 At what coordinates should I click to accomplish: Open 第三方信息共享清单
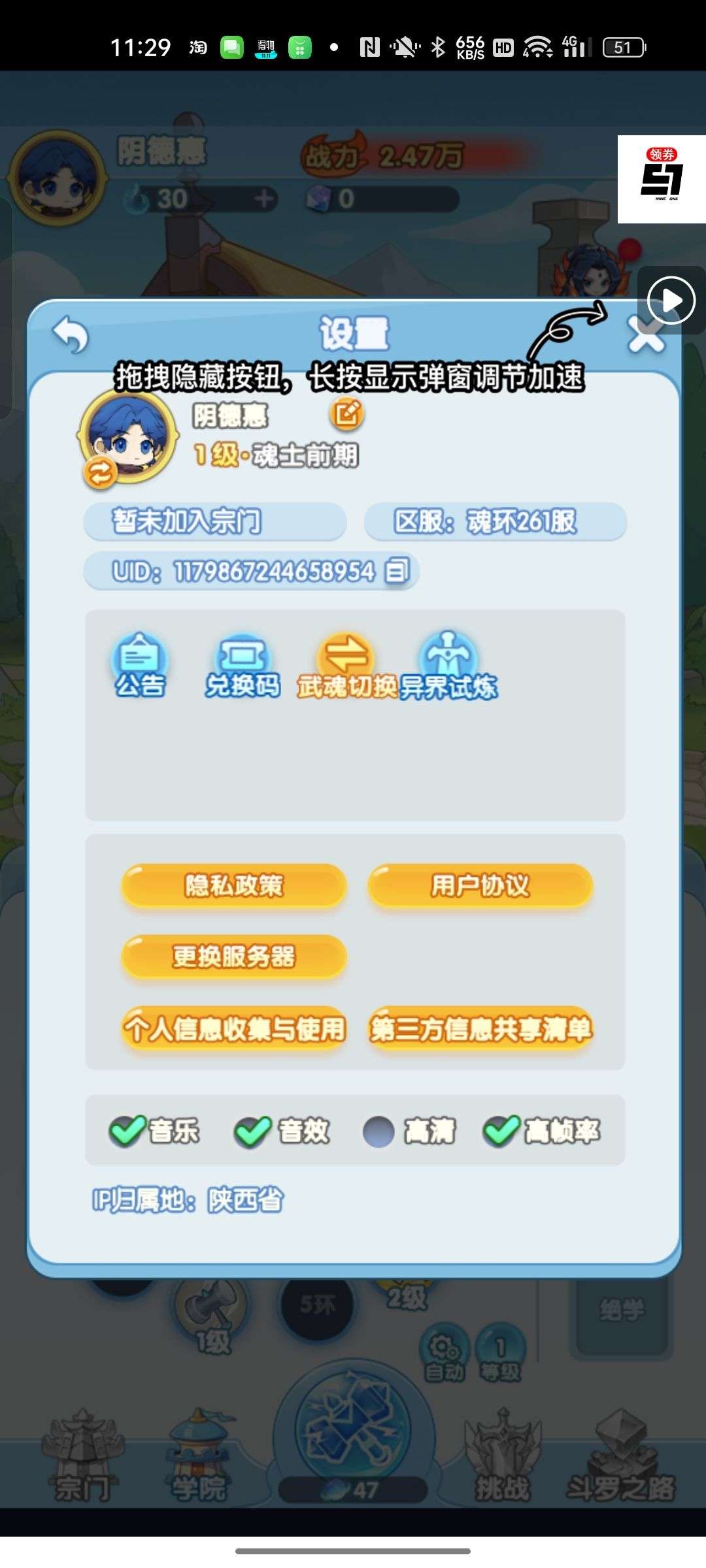pos(480,1029)
